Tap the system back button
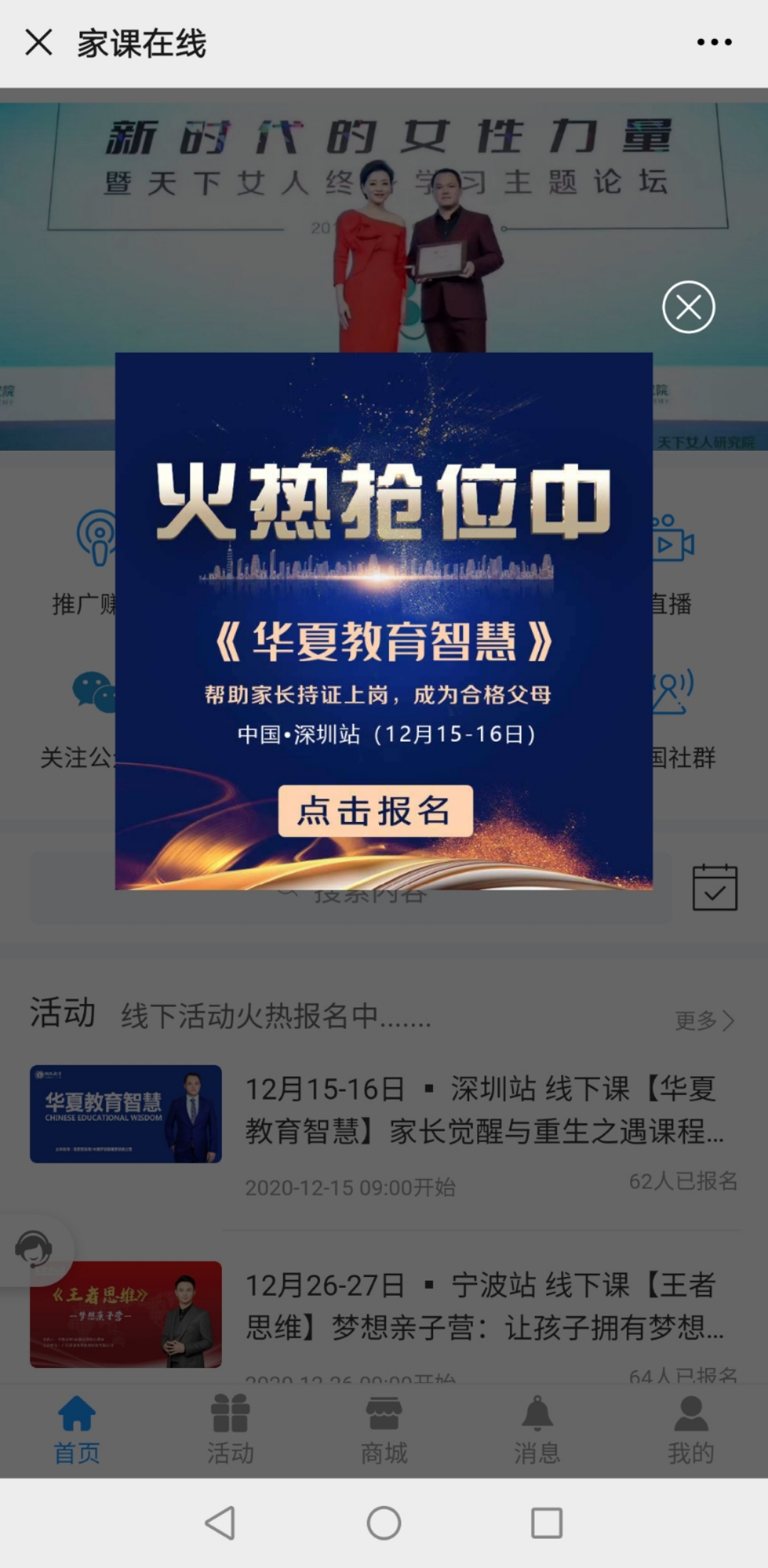 pyautogui.click(x=220, y=1523)
